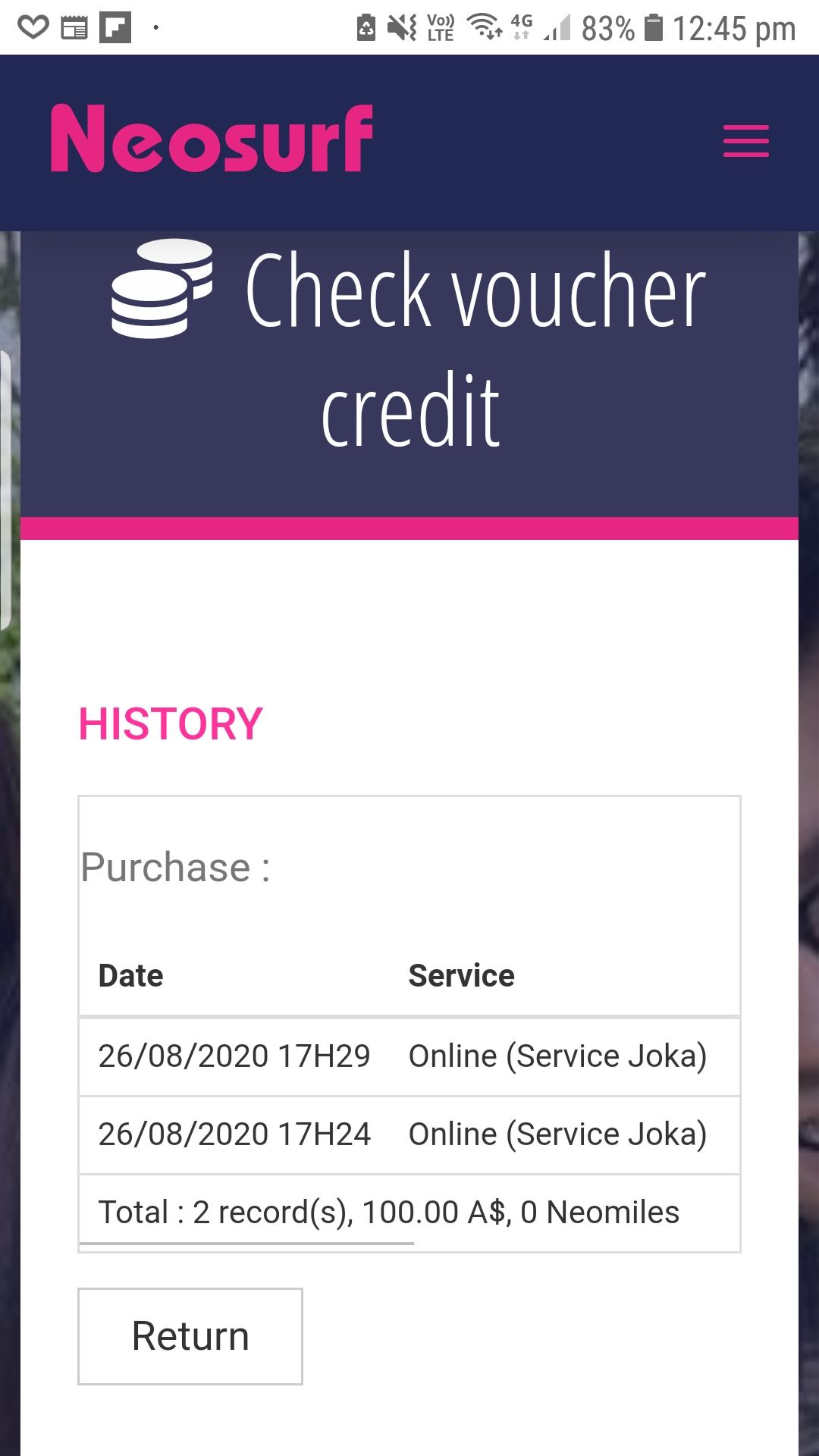Open the hamburger menu
This screenshot has width=819, height=1456.
[x=745, y=142]
